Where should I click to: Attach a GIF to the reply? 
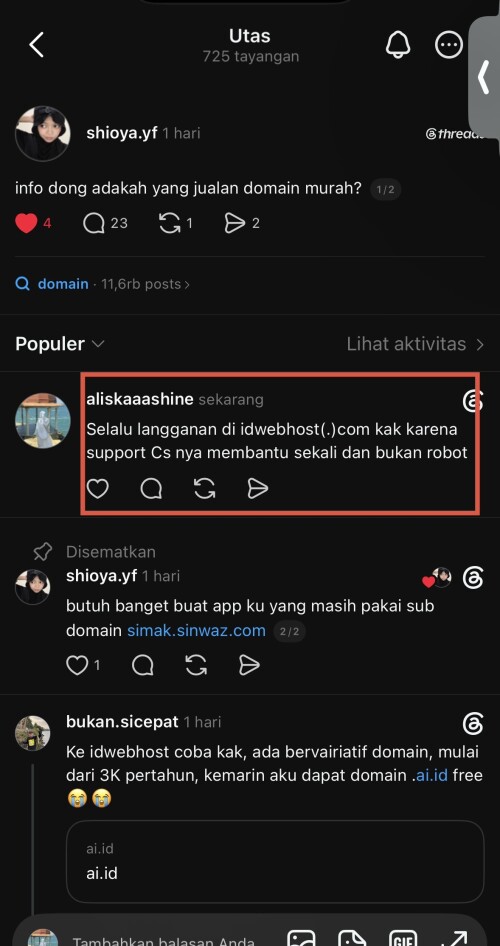click(x=403, y=939)
